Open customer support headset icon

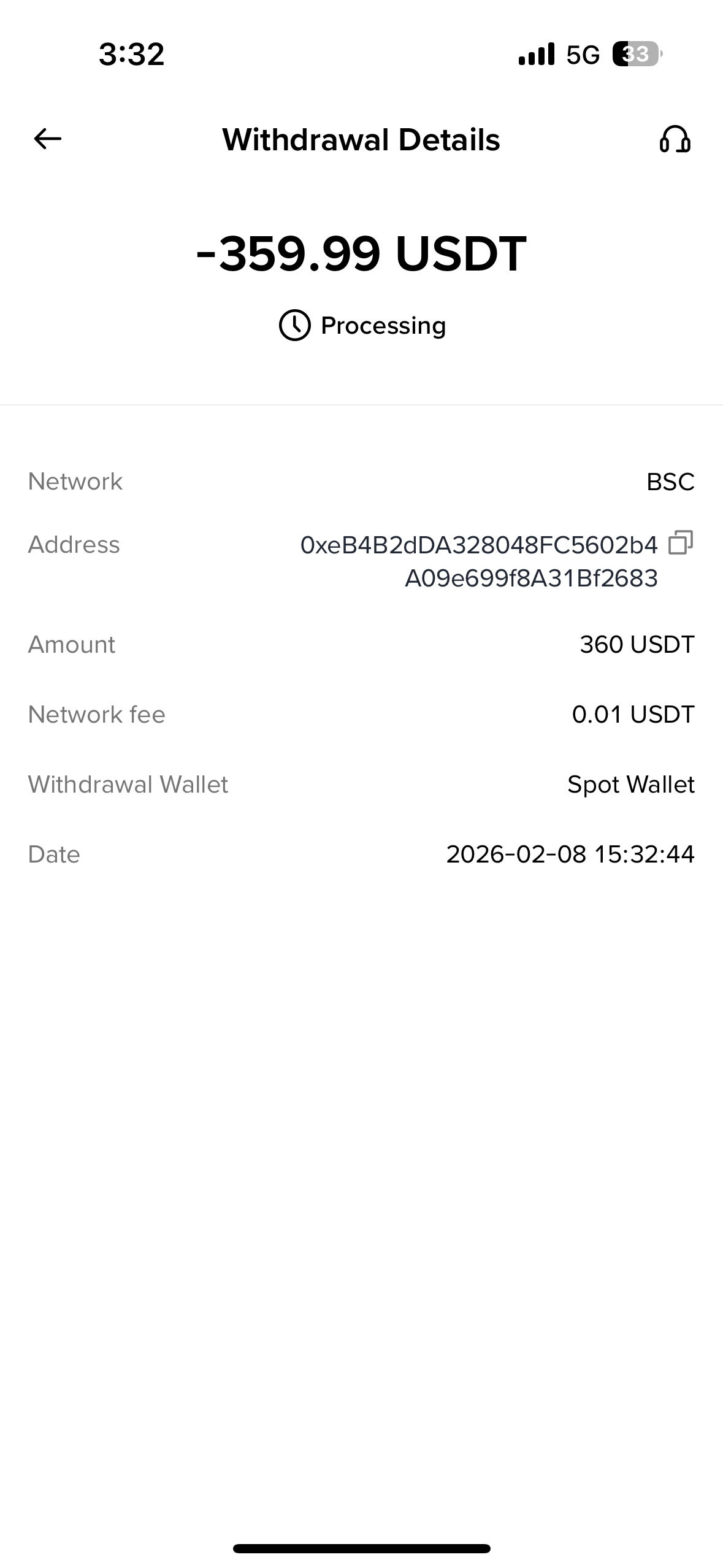point(675,139)
